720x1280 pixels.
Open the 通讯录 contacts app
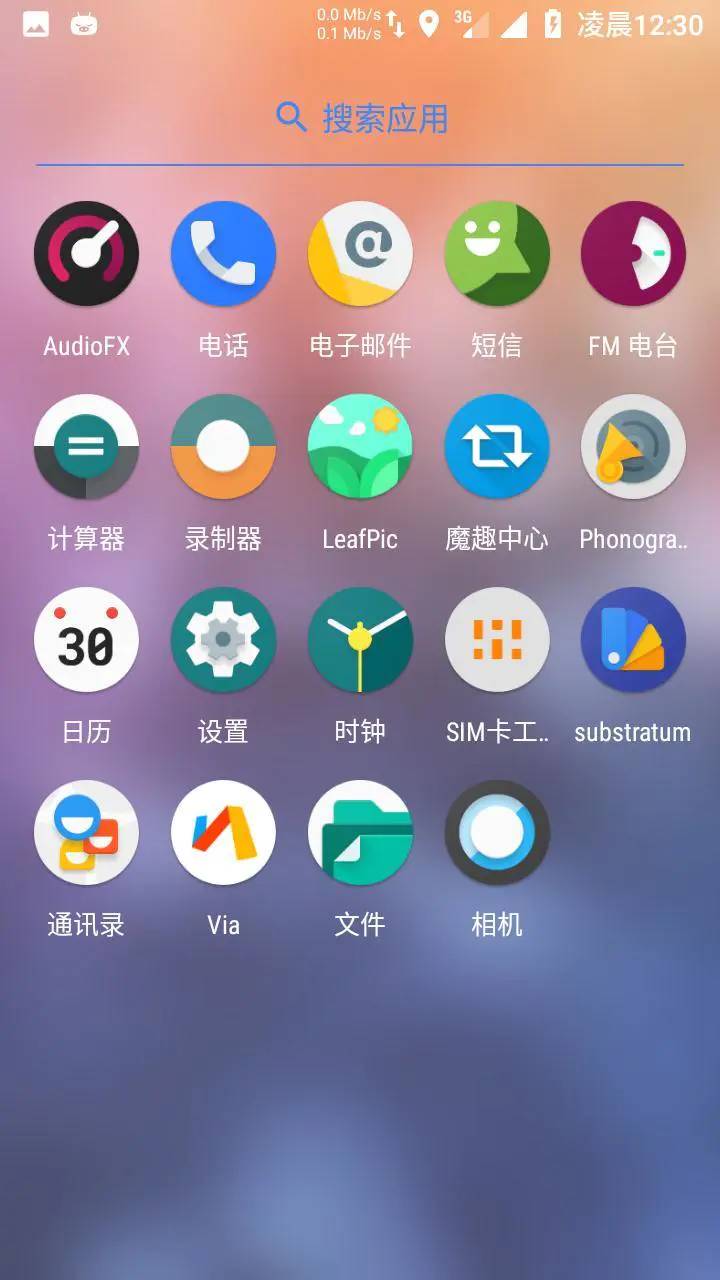point(86,832)
